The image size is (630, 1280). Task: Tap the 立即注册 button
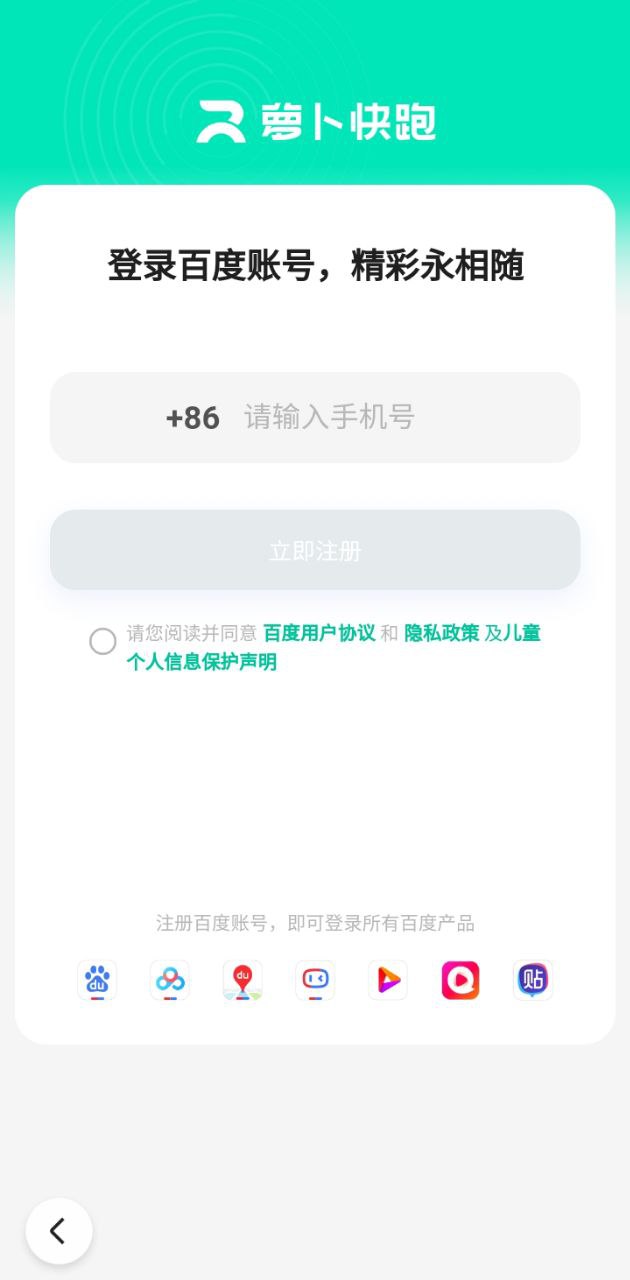click(x=315, y=550)
